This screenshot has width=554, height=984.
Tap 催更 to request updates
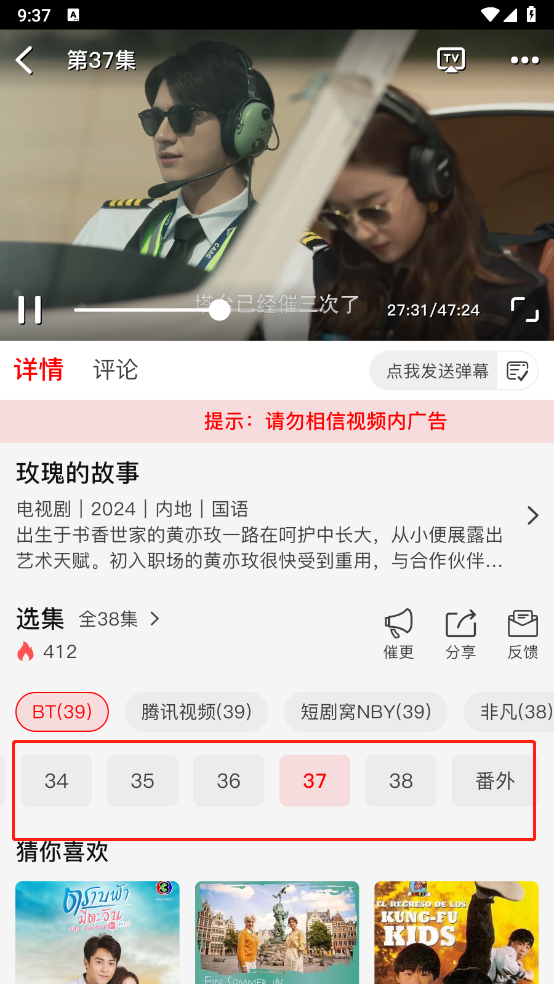tap(398, 634)
